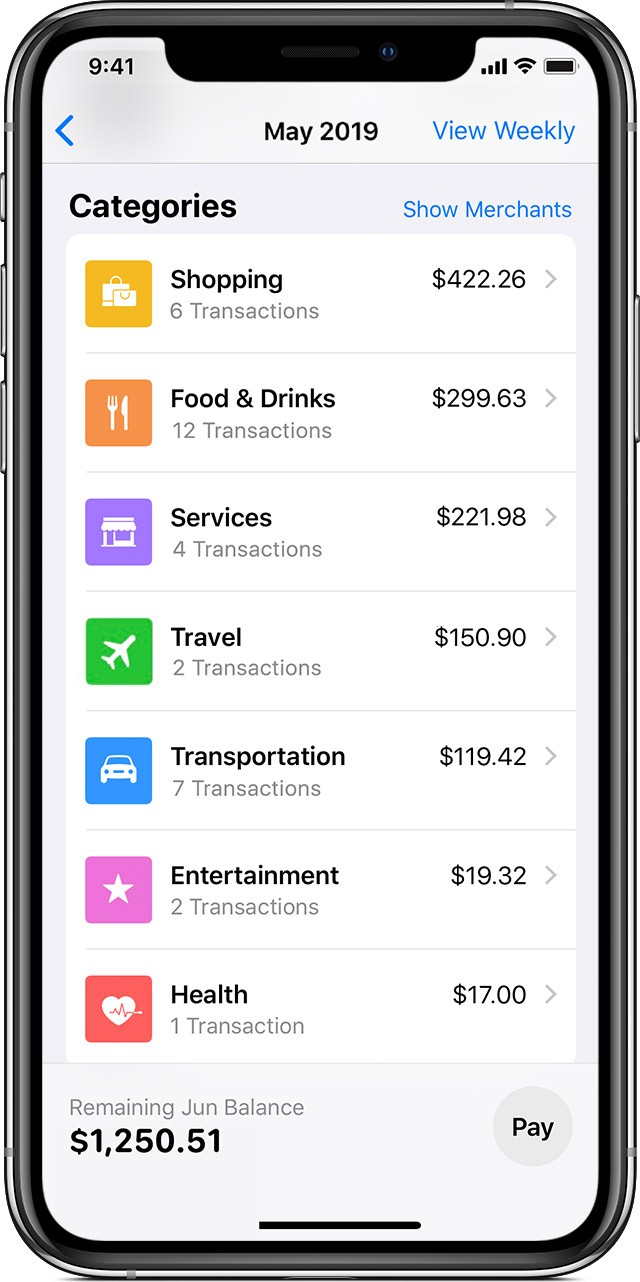Open Food & Drinks transactions
The image size is (640, 1282).
pyautogui.click(x=320, y=413)
